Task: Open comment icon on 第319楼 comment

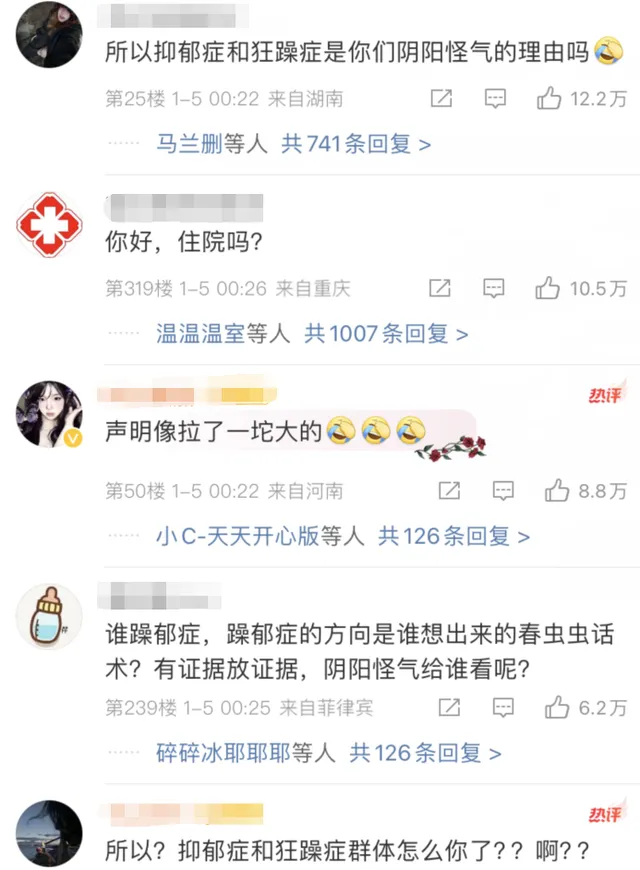Action: (x=494, y=289)
